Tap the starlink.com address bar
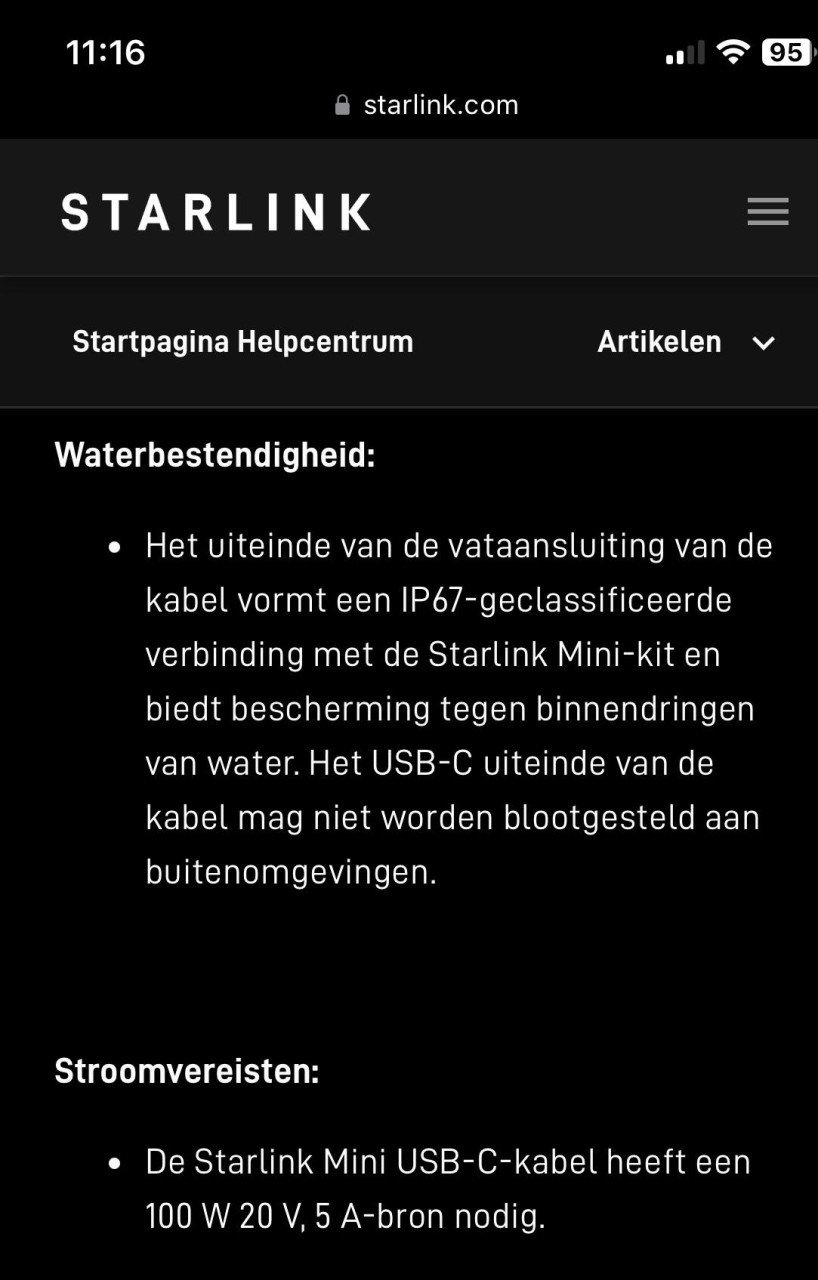The height and width of the screenshot is (1280, 818). tap(427, 105)
